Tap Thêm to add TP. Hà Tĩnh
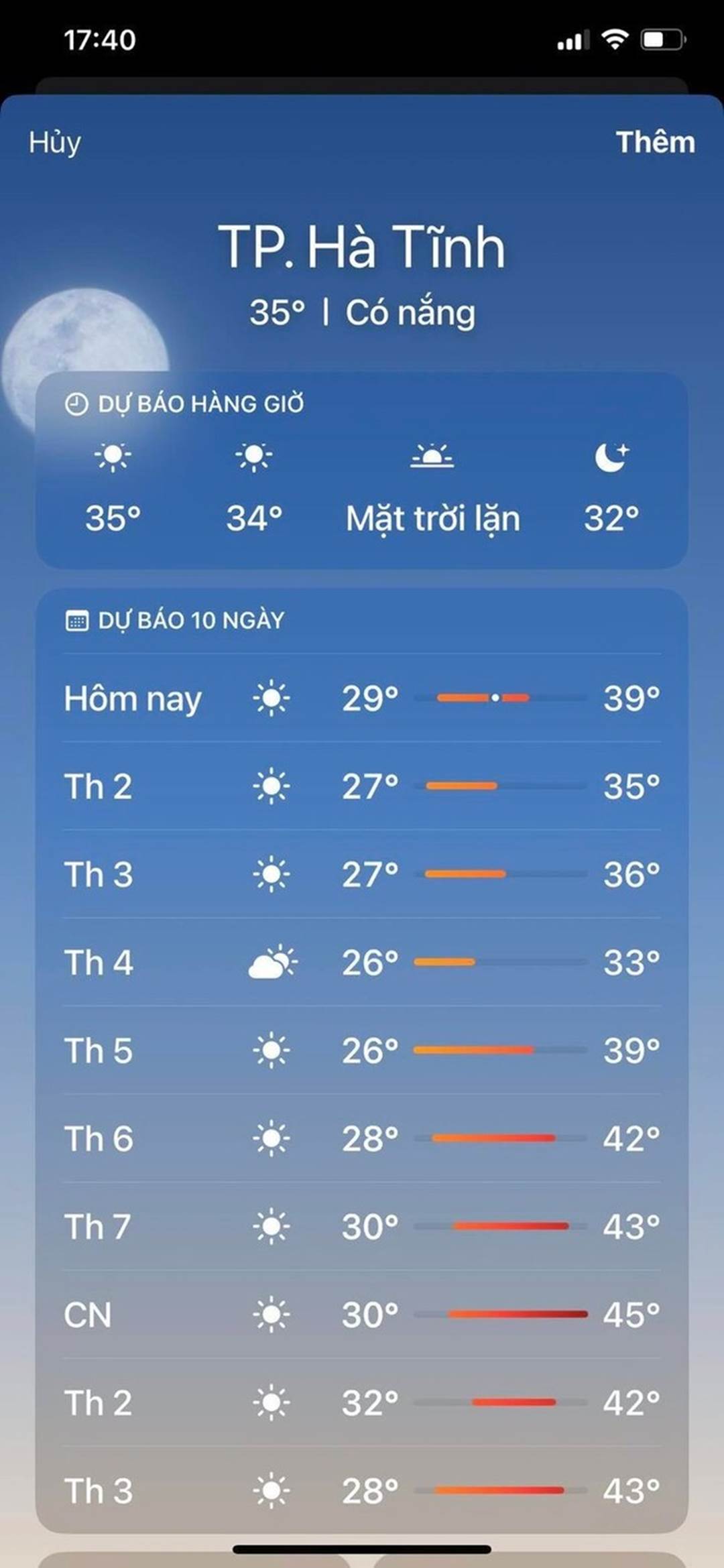This screenshot has width=724, height=1568. point(655,142)
